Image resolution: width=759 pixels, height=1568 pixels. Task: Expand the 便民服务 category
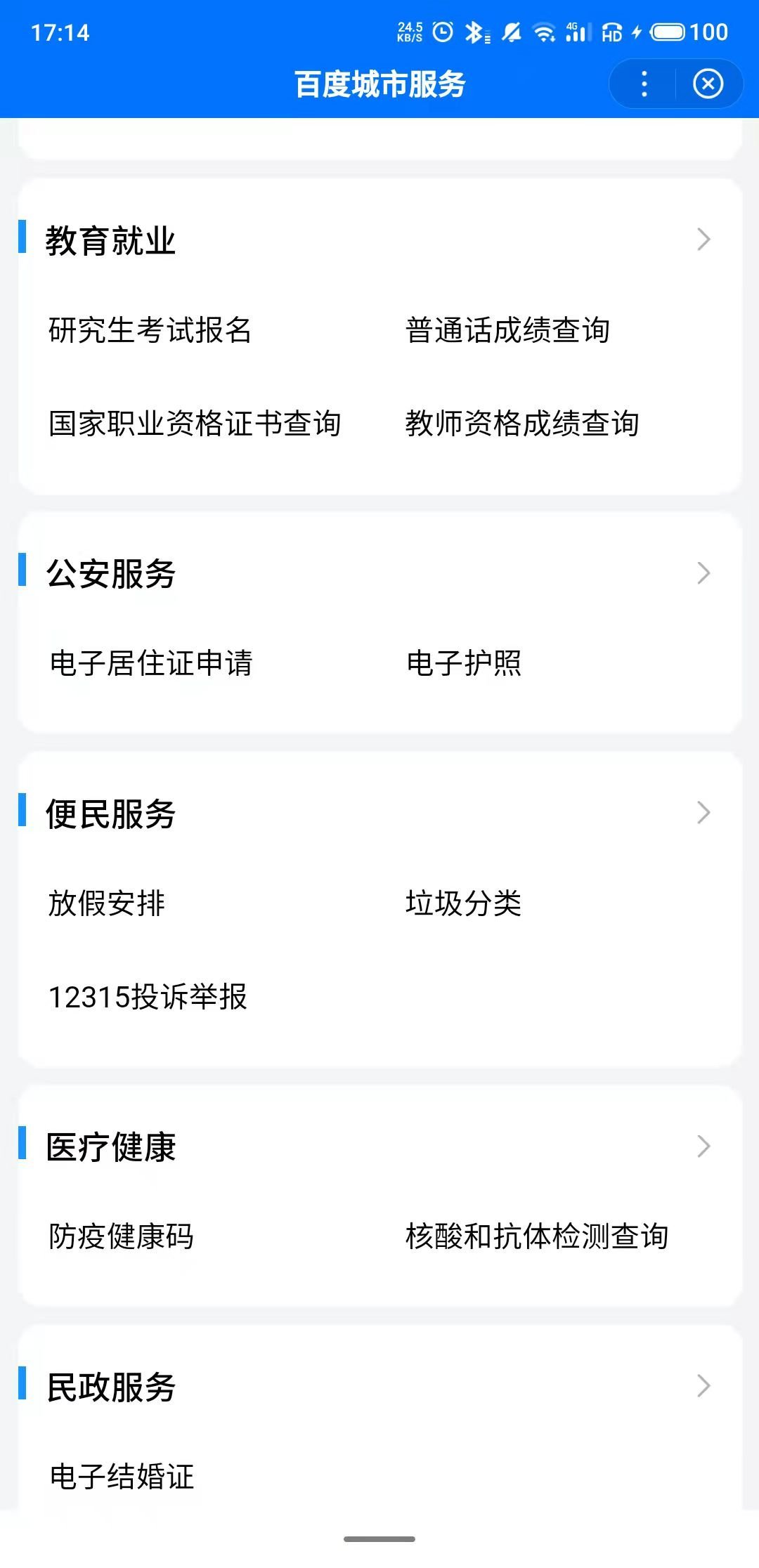click(x=703, y=813)
